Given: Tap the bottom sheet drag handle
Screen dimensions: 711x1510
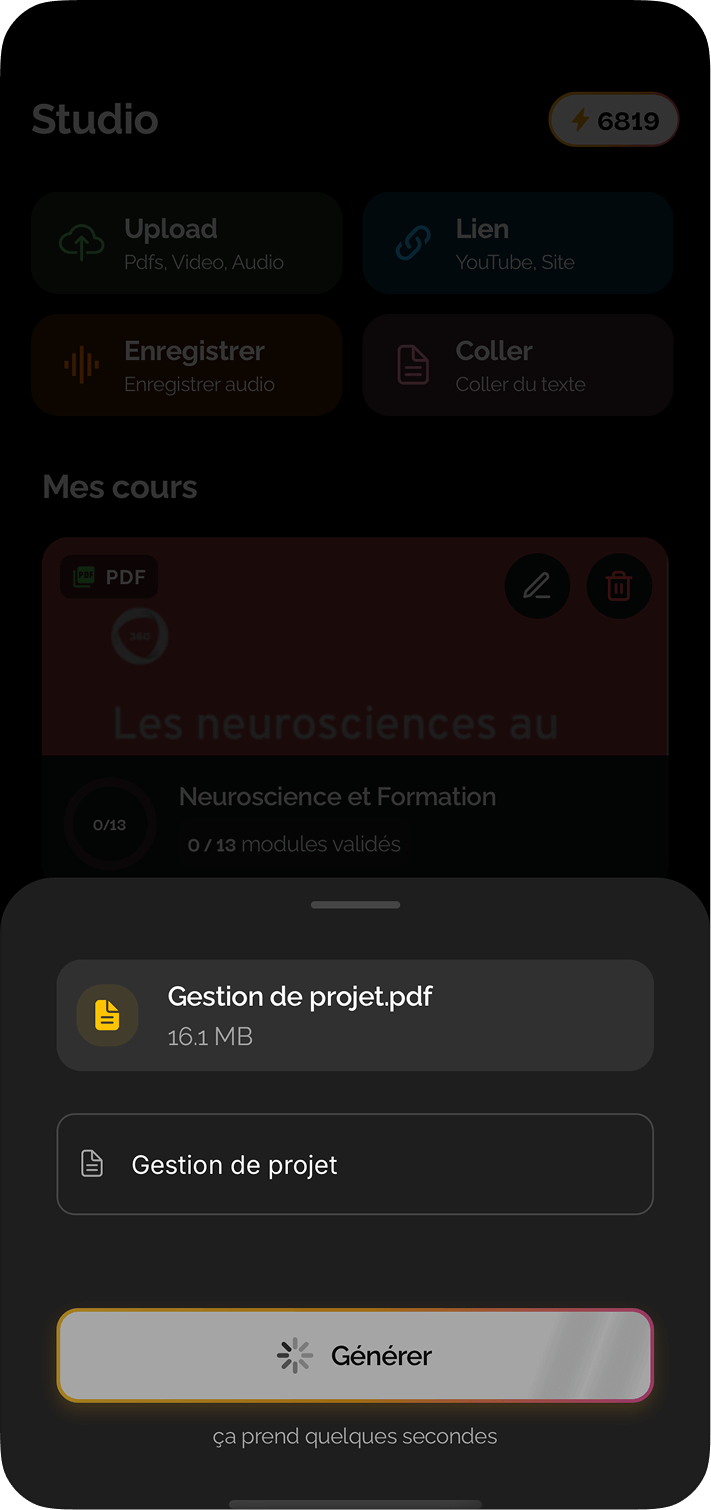Looking at the screenshot, I should [x=355, y=905].
